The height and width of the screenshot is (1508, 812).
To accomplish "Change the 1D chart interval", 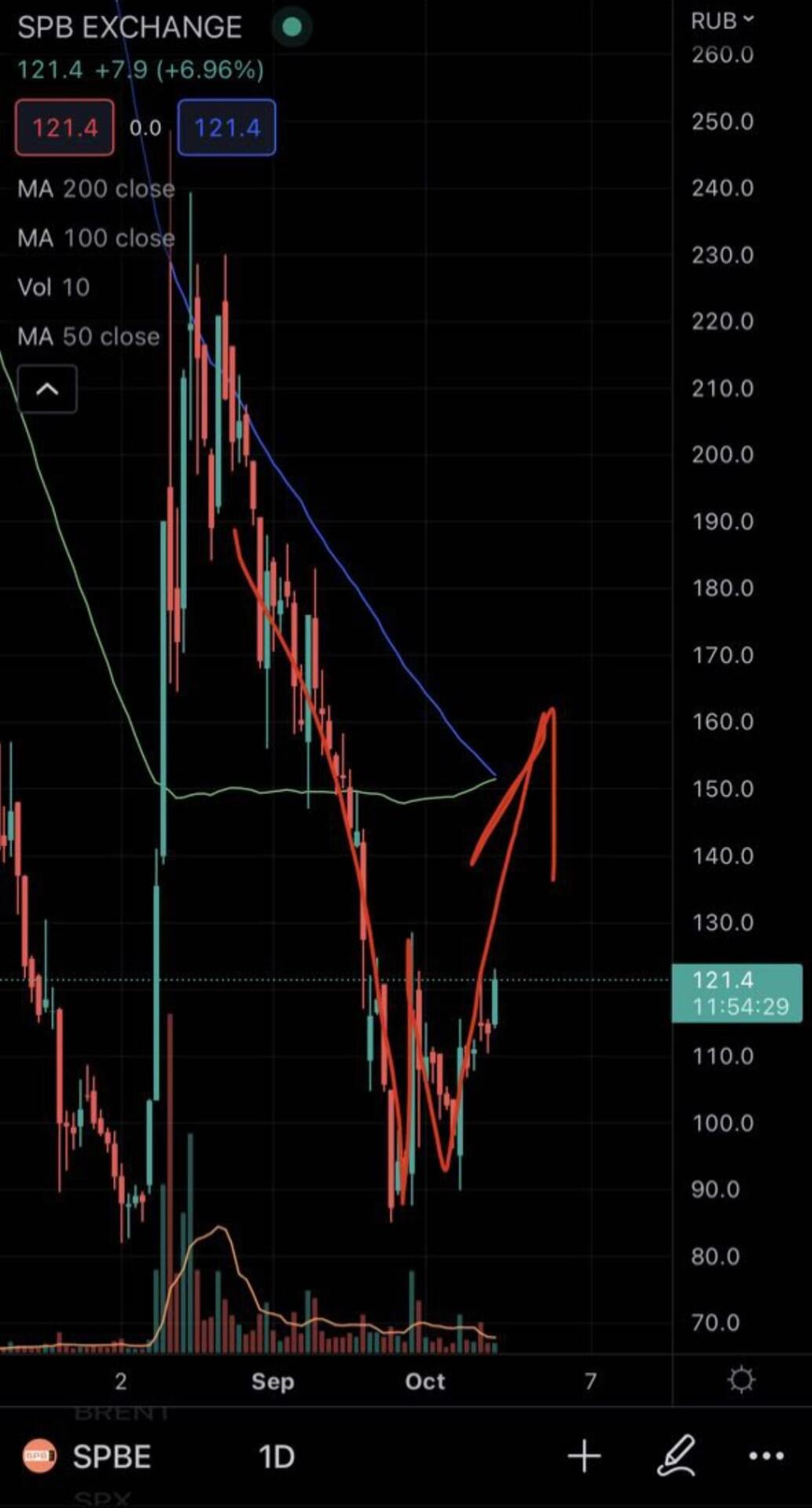I will click(276, 1457).
